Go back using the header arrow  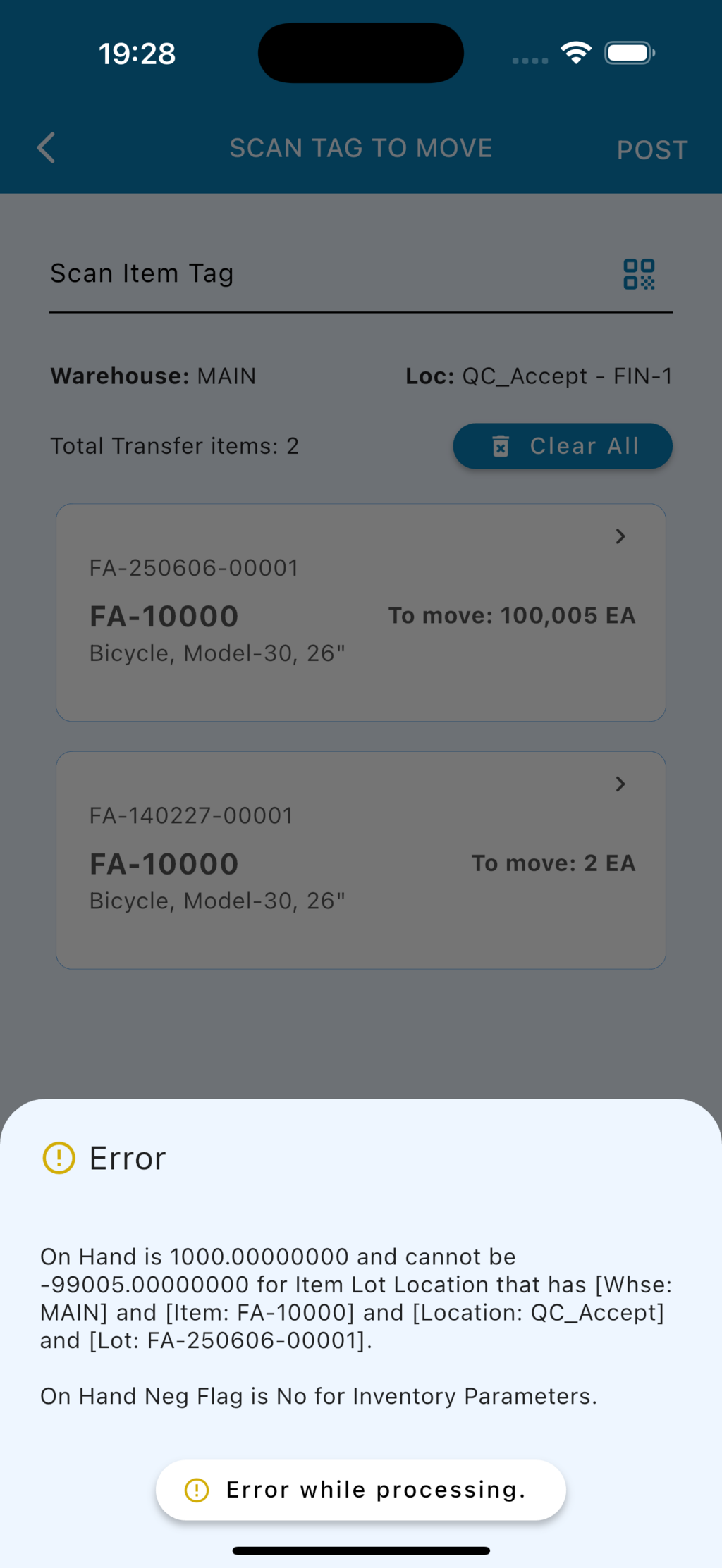[47, 148]
